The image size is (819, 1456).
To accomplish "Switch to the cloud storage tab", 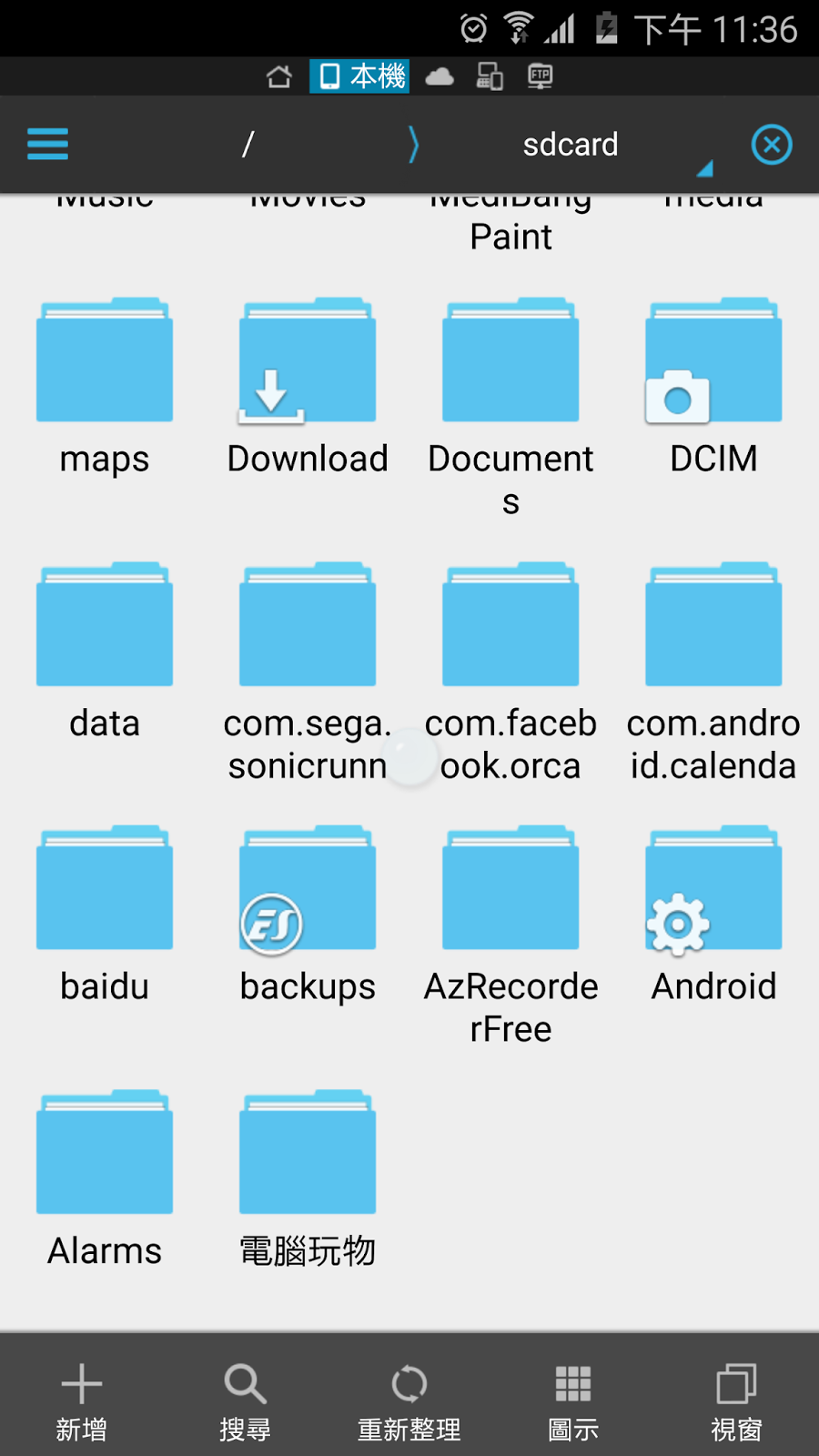I will pyautogui.click(x=440, y=76).
